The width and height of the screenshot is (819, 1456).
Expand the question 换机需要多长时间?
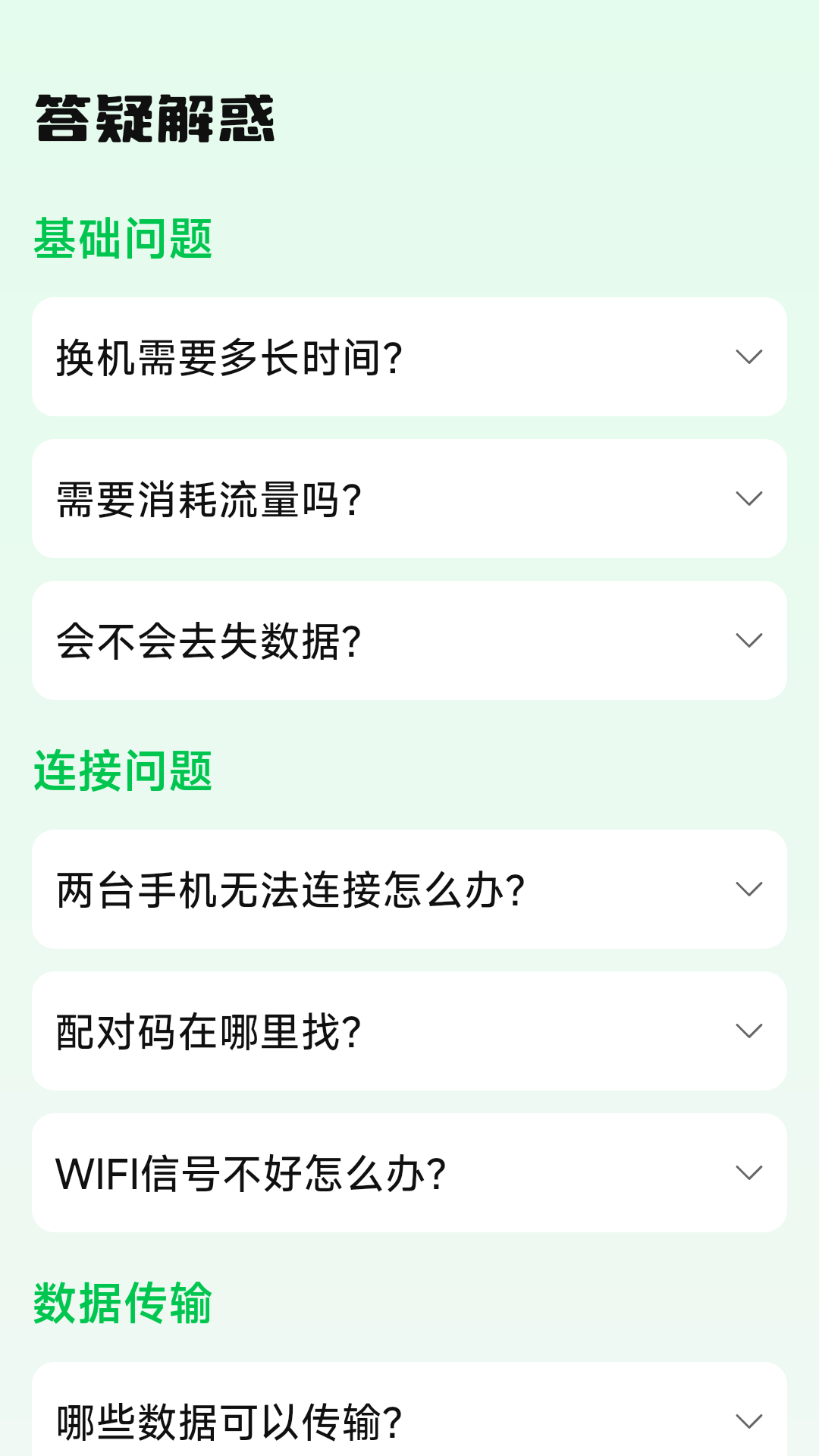pyautogui.click(x=409, y=357)
